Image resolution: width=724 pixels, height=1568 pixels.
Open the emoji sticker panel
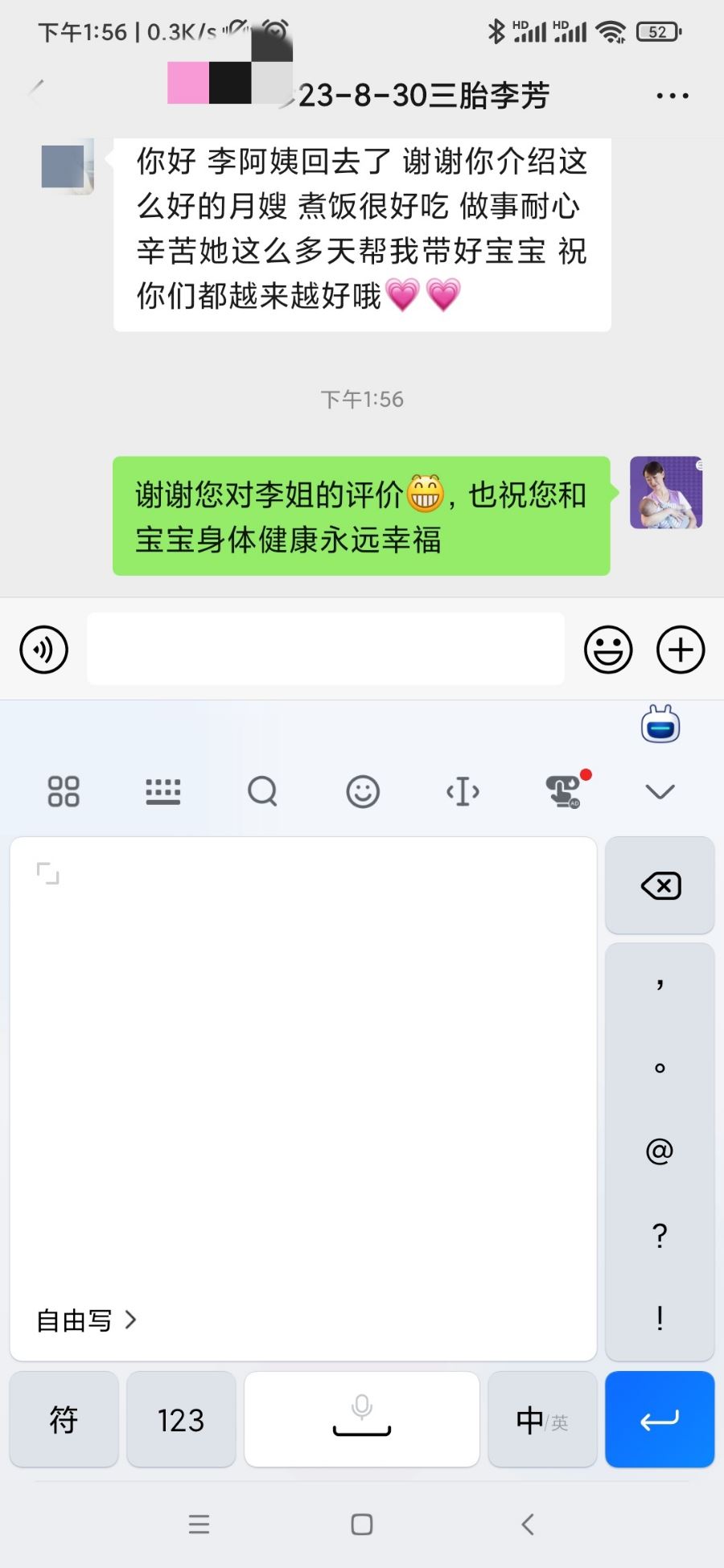(608, 650)
